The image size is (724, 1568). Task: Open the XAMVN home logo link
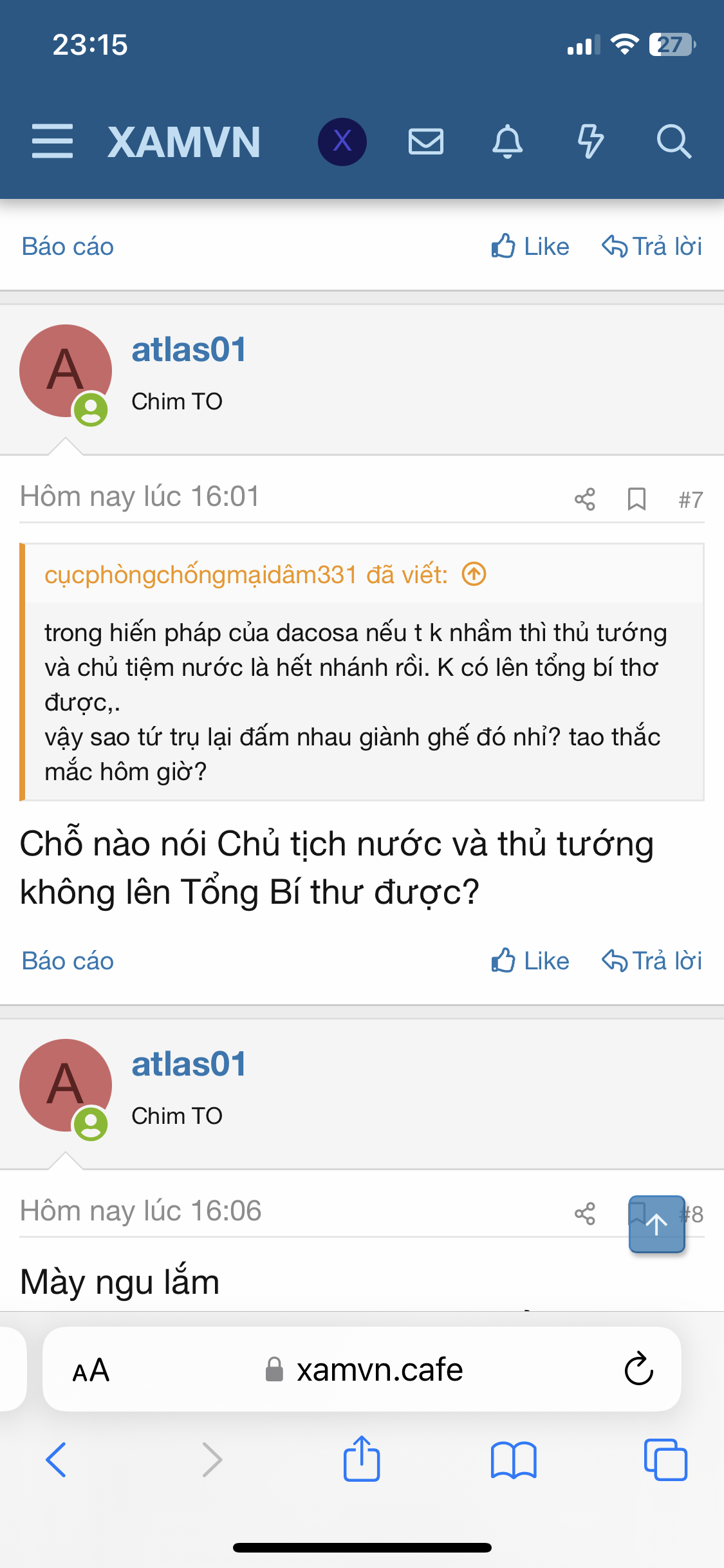point(184,142)
